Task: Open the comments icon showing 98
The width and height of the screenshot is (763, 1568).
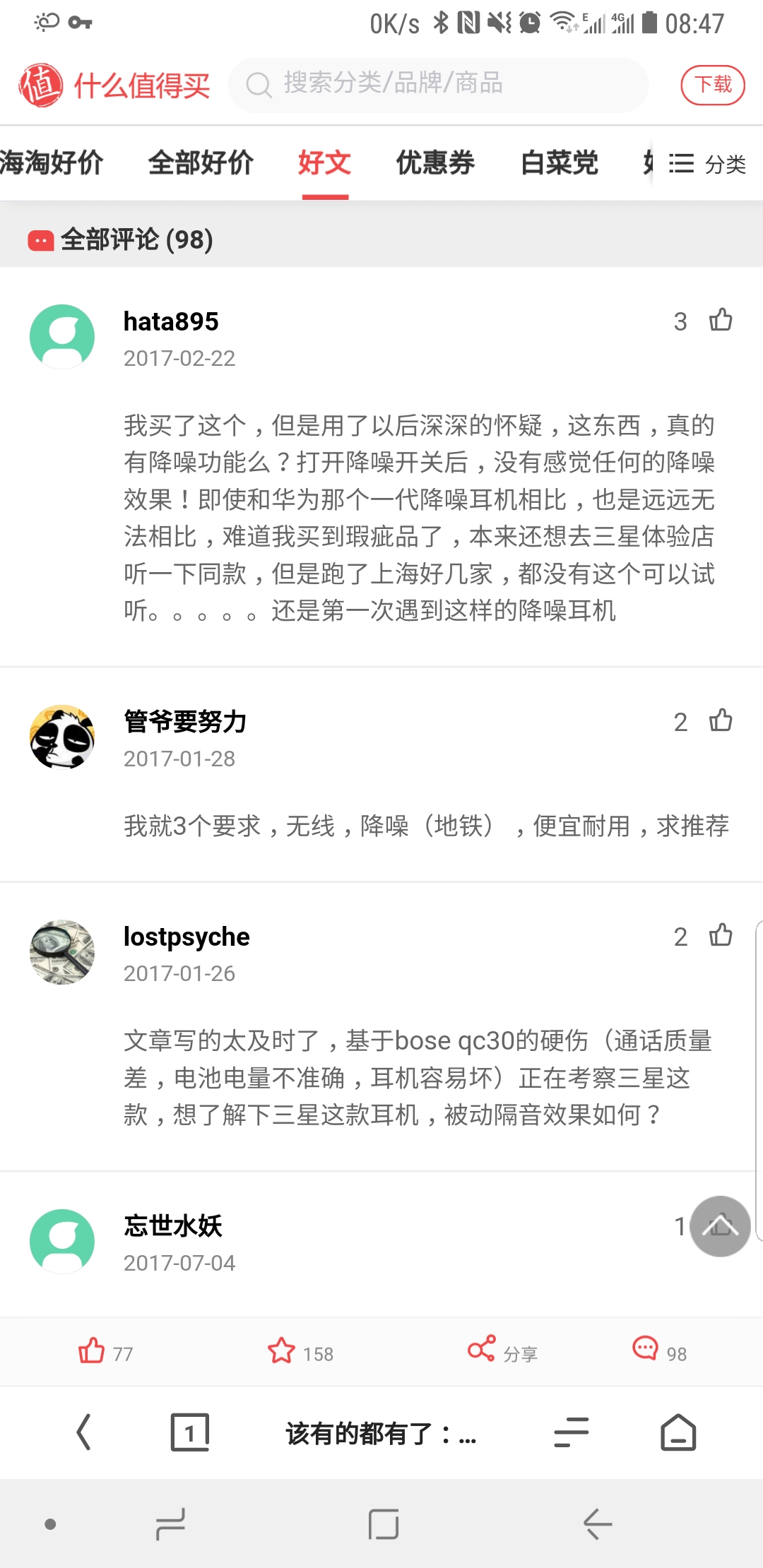Action: point(646,1349)
